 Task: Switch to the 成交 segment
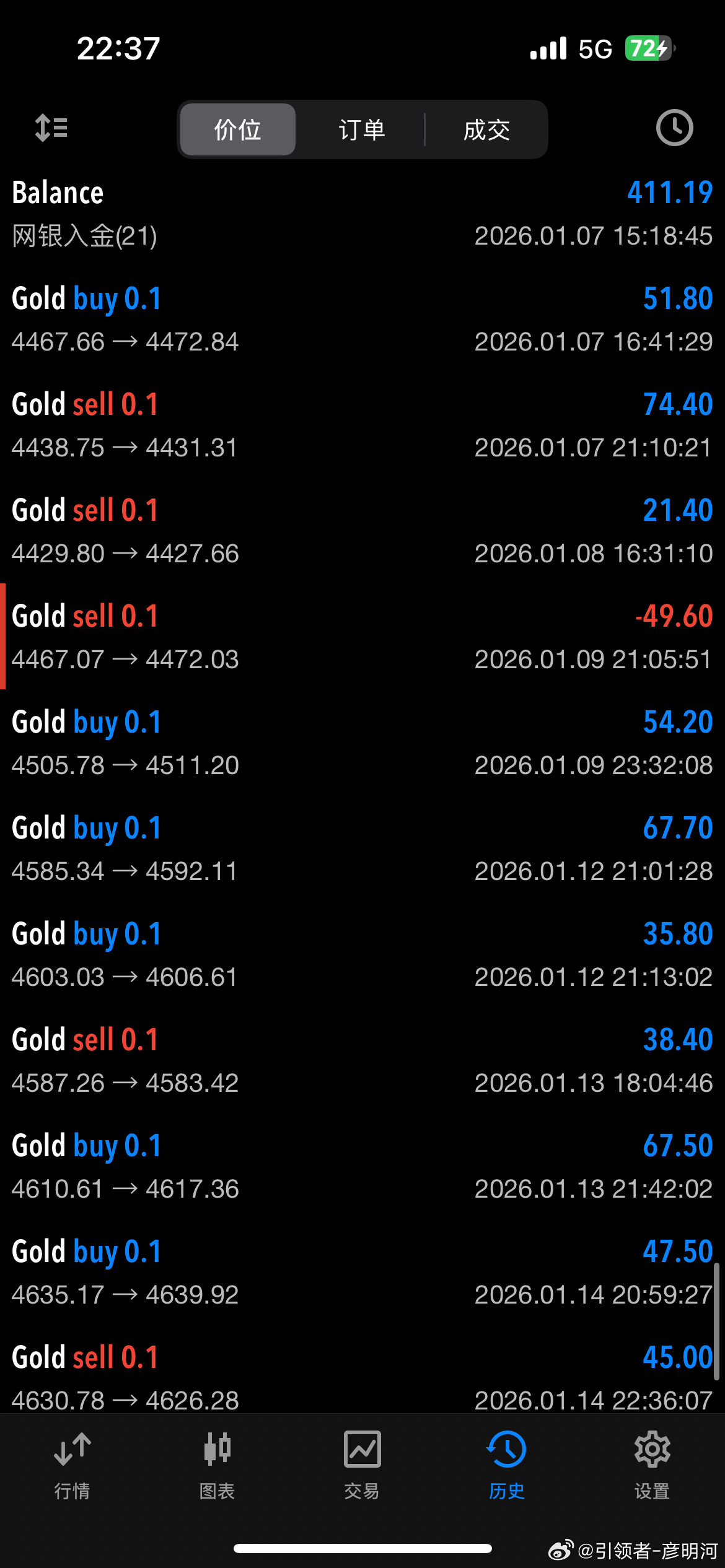[x=486, y=129]
